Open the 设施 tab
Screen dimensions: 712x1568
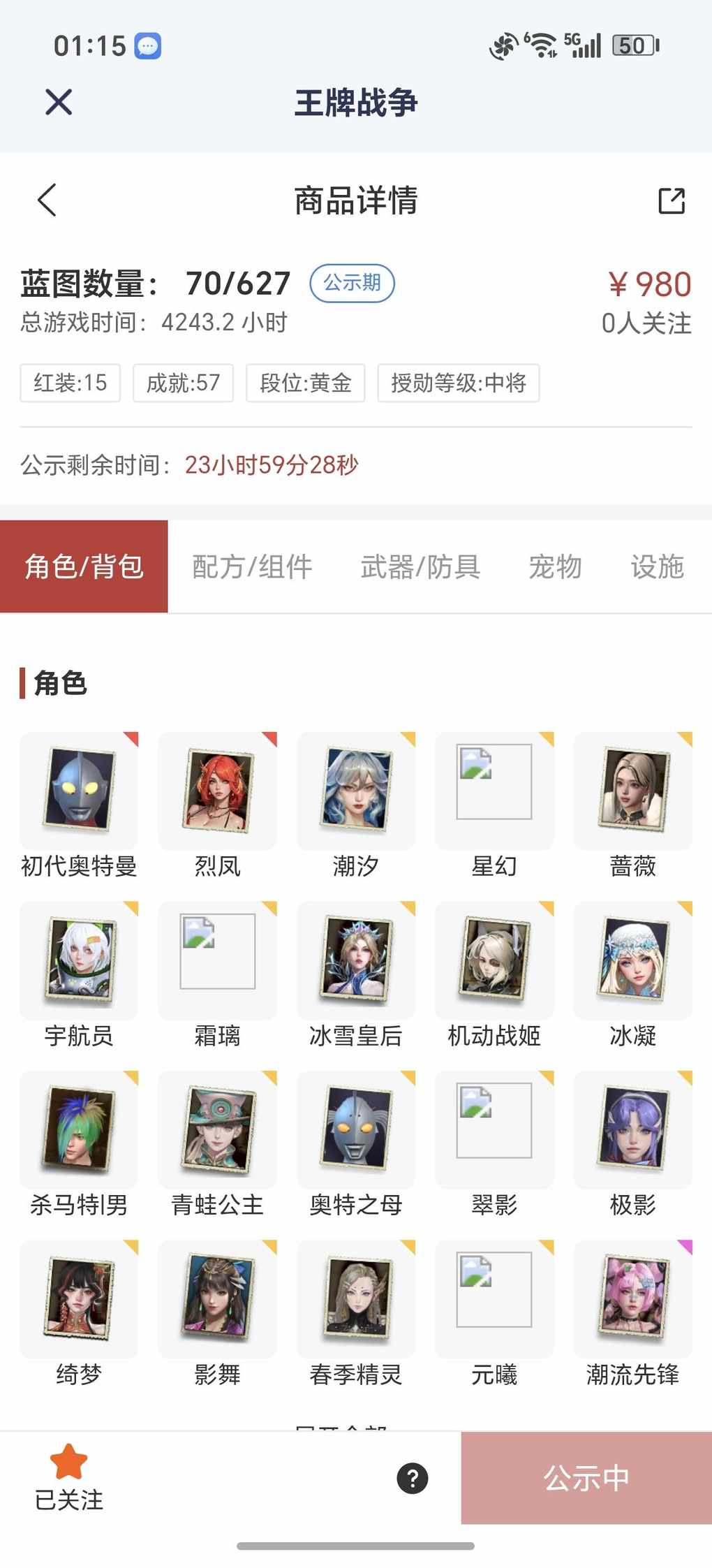click(656, 566)
